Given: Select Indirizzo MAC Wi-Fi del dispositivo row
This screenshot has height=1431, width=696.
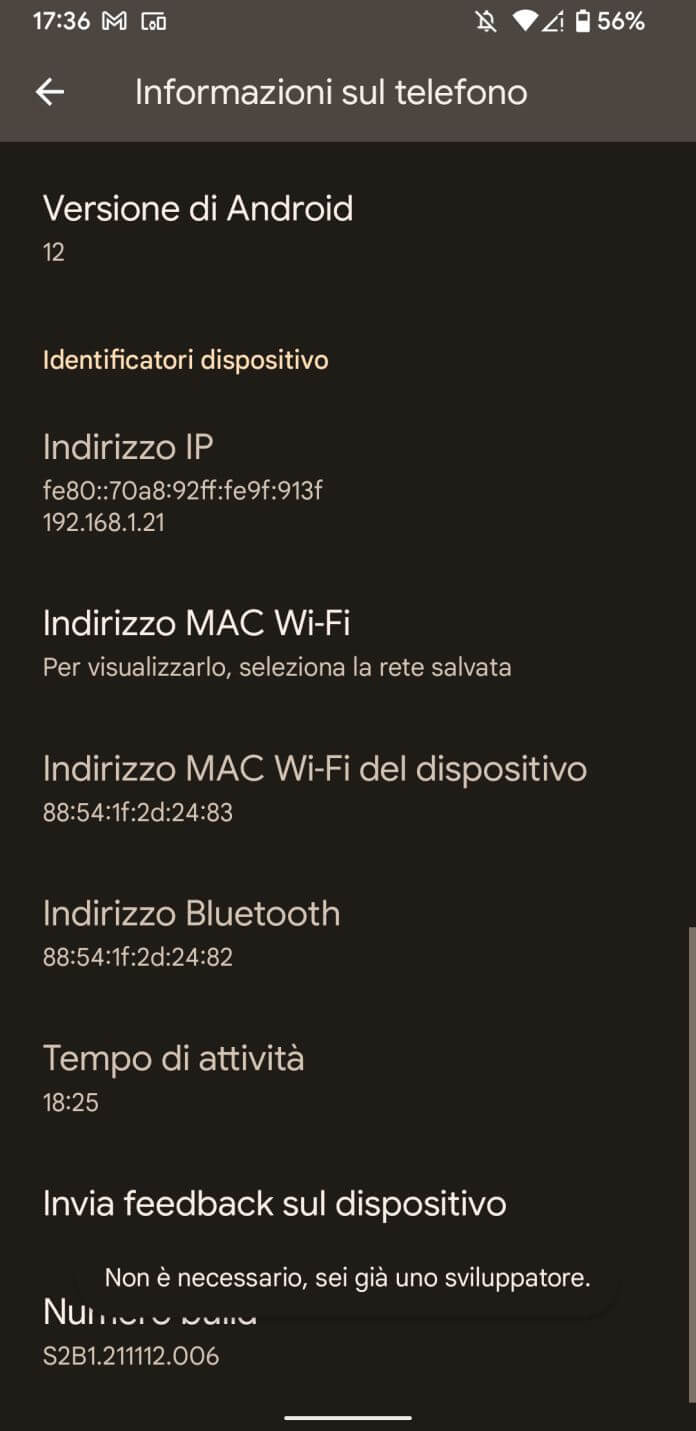Looking at the screenshot, I should (x=348, y=787).
